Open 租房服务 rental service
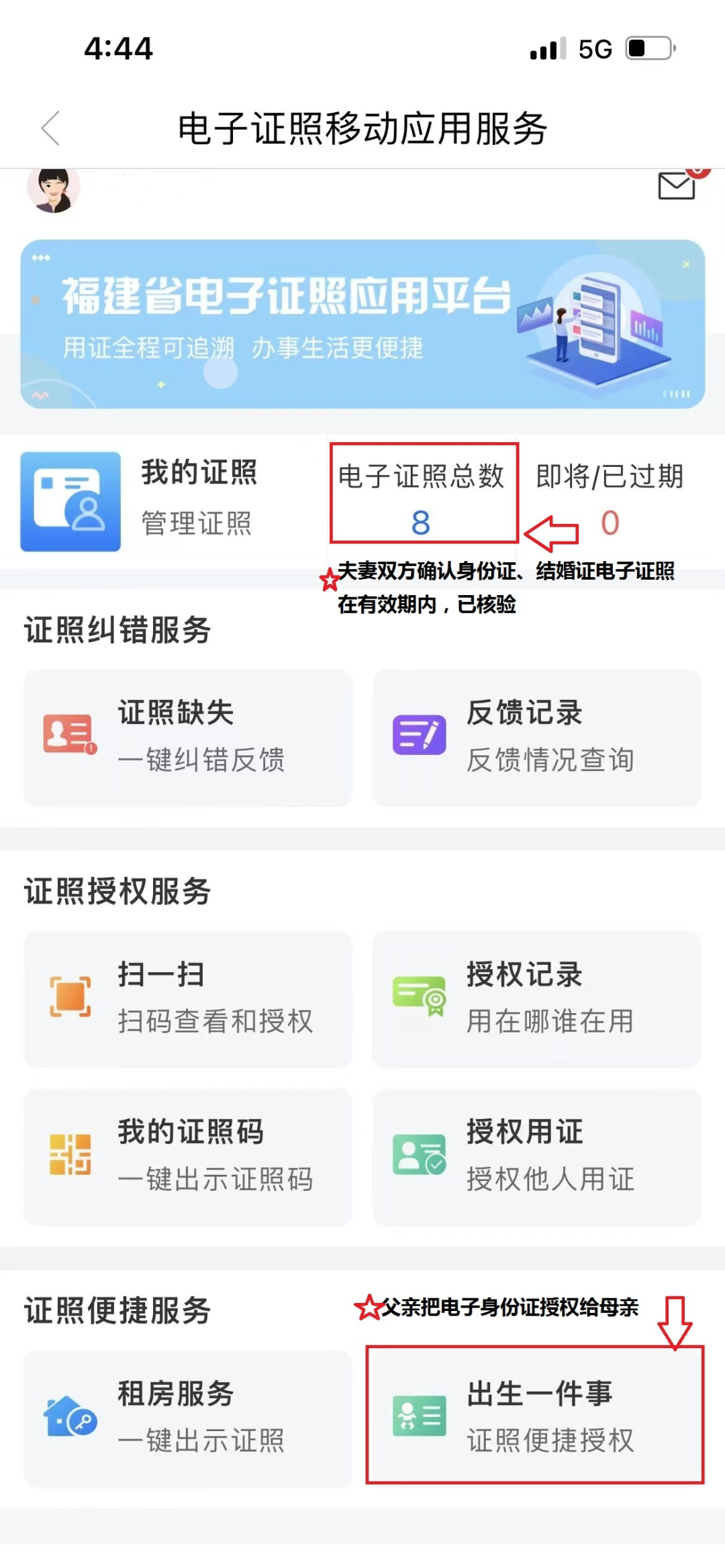725x1568 pixels. 188,1417
